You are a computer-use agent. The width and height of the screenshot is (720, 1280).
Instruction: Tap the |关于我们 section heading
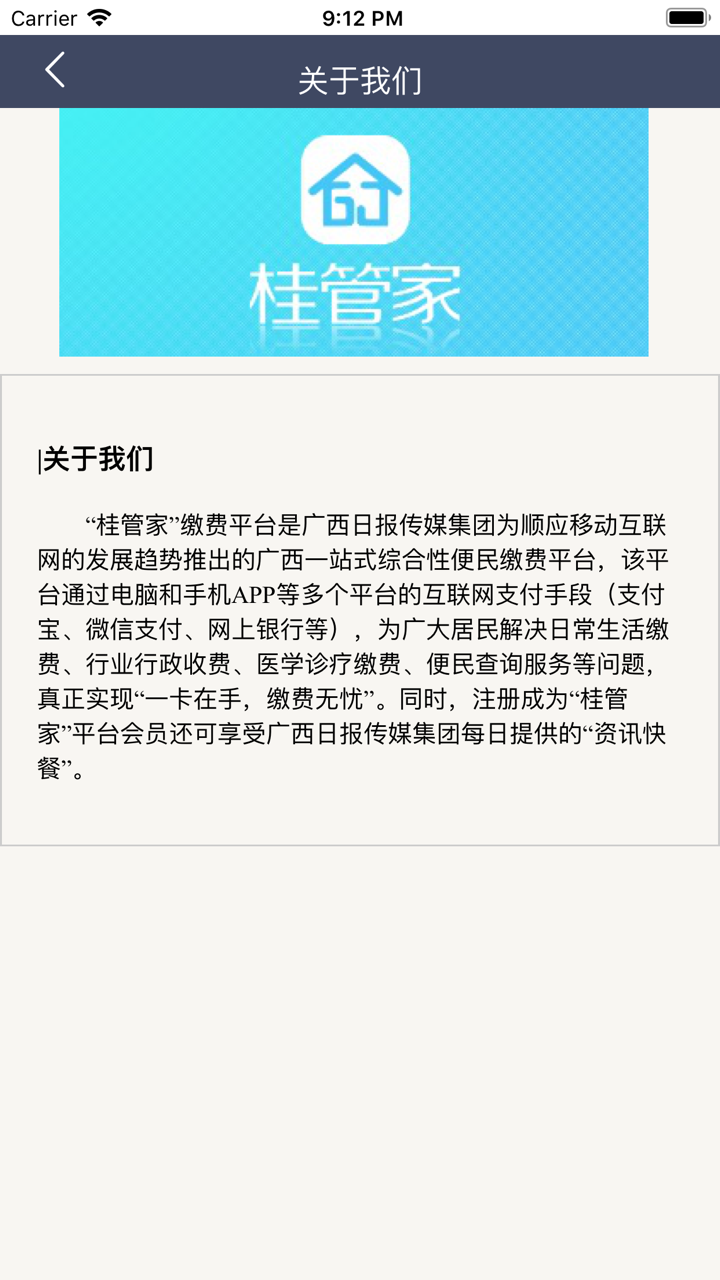95,458
